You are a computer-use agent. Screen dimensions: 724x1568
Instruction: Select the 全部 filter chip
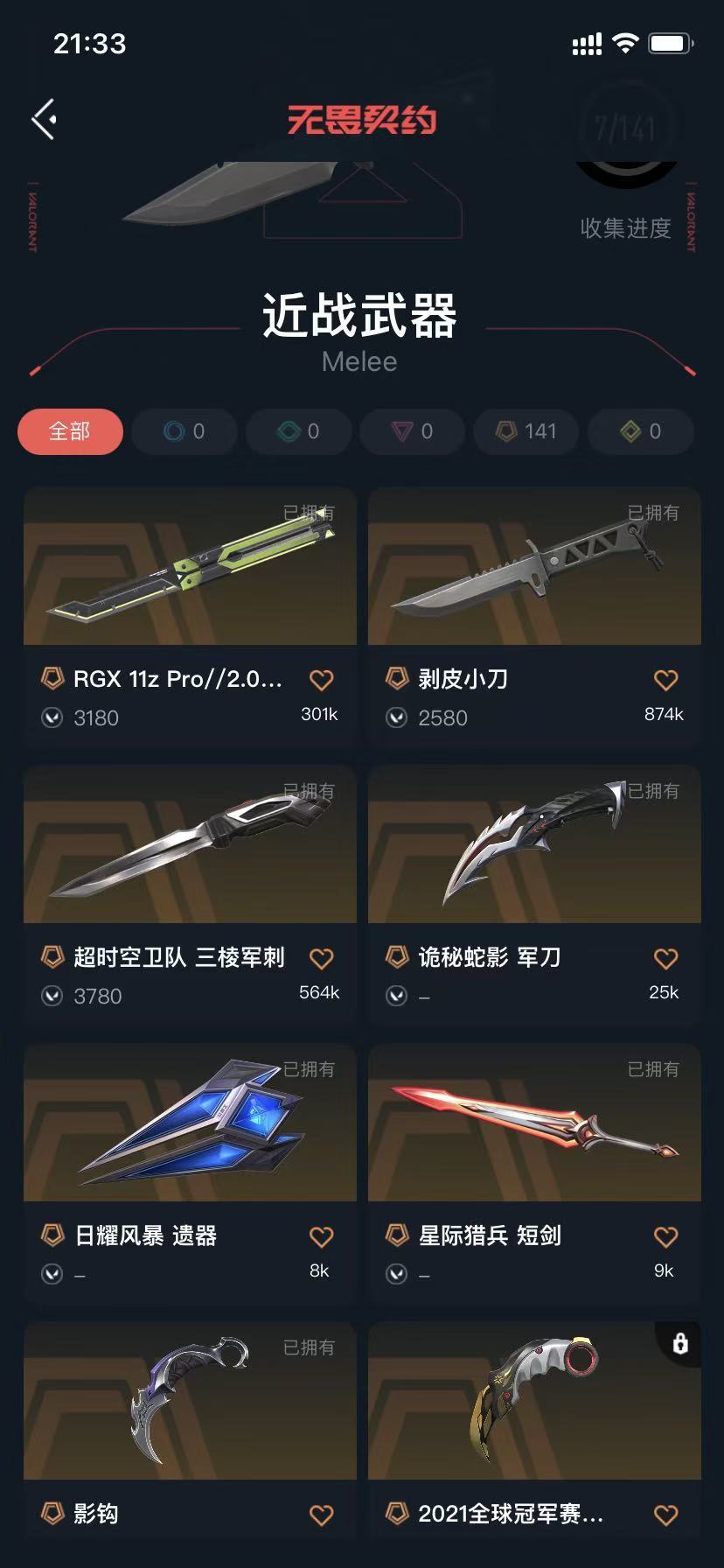[70, 431]
